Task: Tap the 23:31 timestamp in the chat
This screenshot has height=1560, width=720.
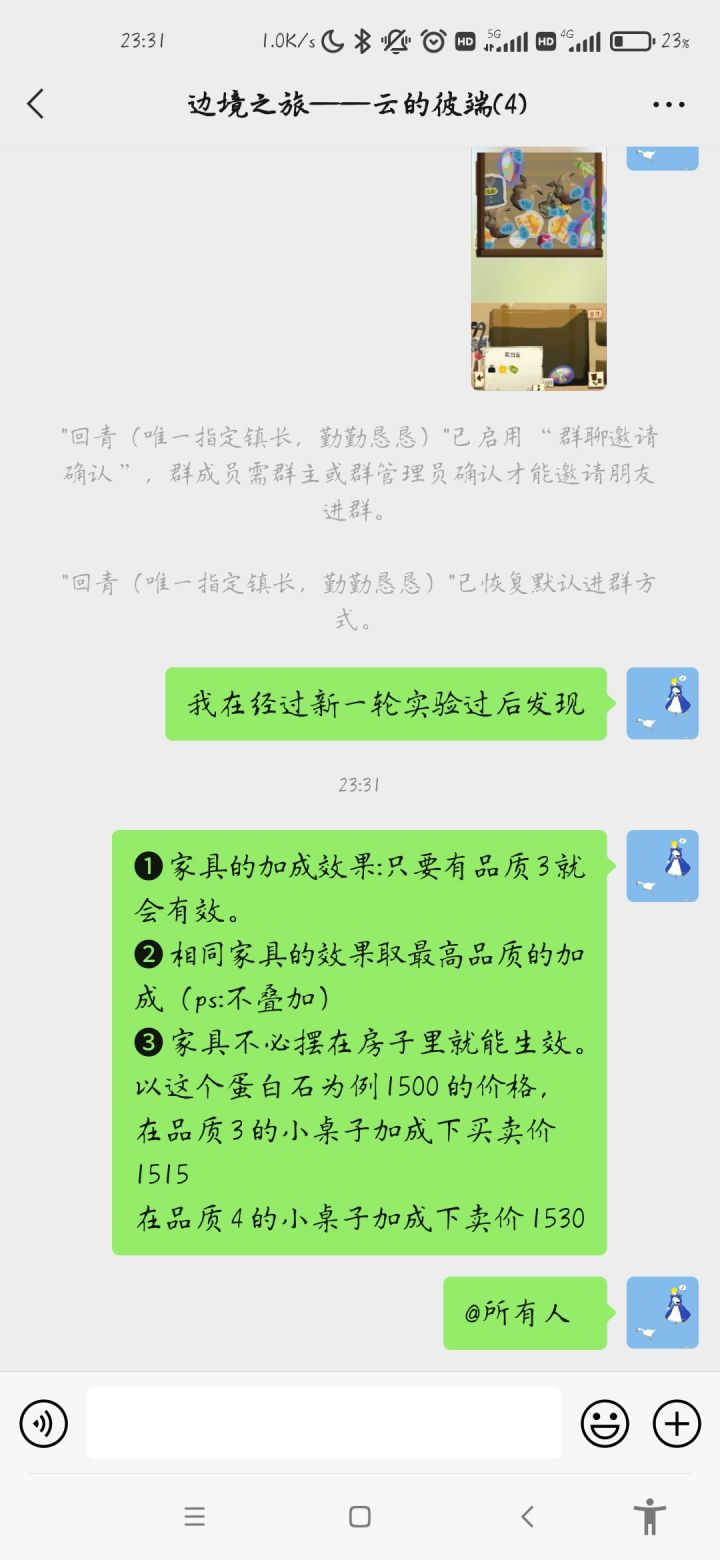Action: tap(360, 785)
